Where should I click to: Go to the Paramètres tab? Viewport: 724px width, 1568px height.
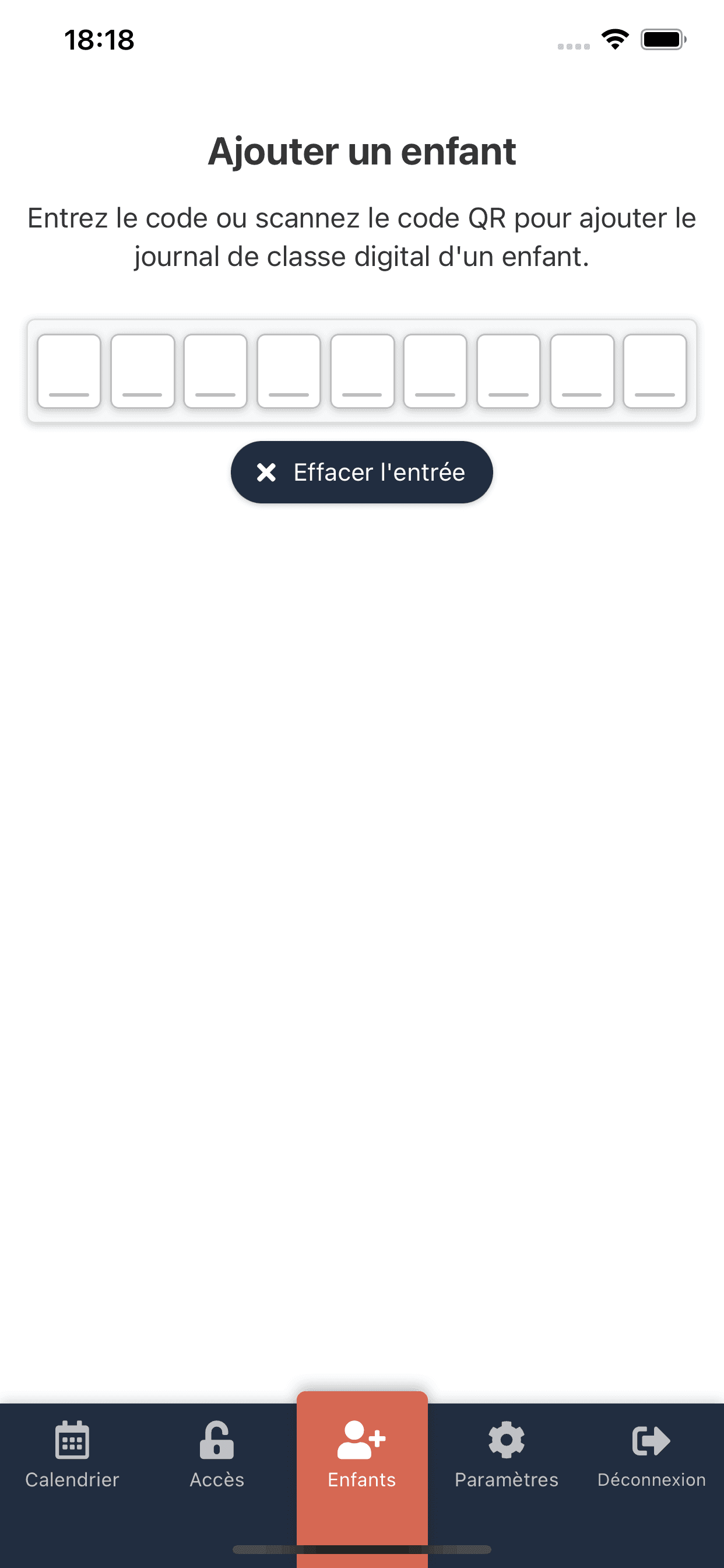(506, 1455)
